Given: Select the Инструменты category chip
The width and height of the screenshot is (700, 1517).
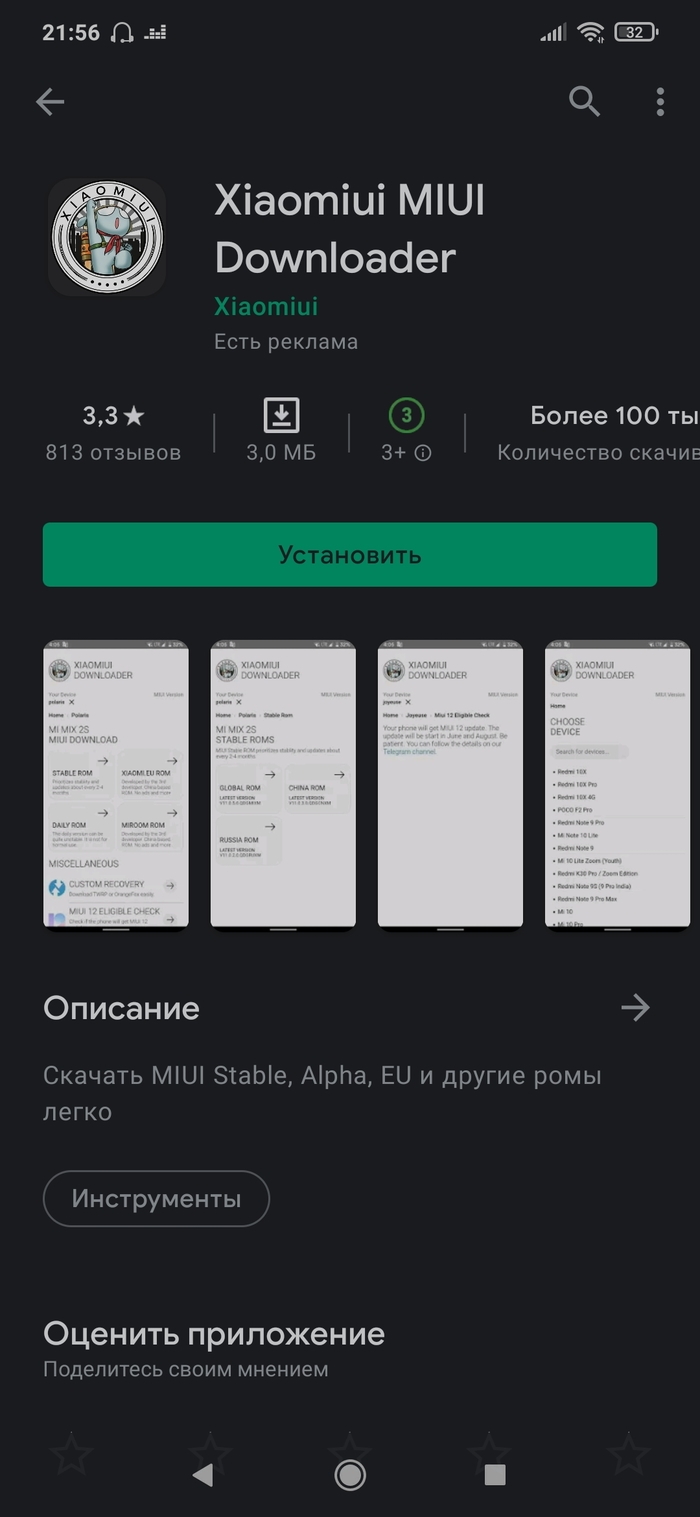Looking at the screenshot, I should [x=156, y=1198].
